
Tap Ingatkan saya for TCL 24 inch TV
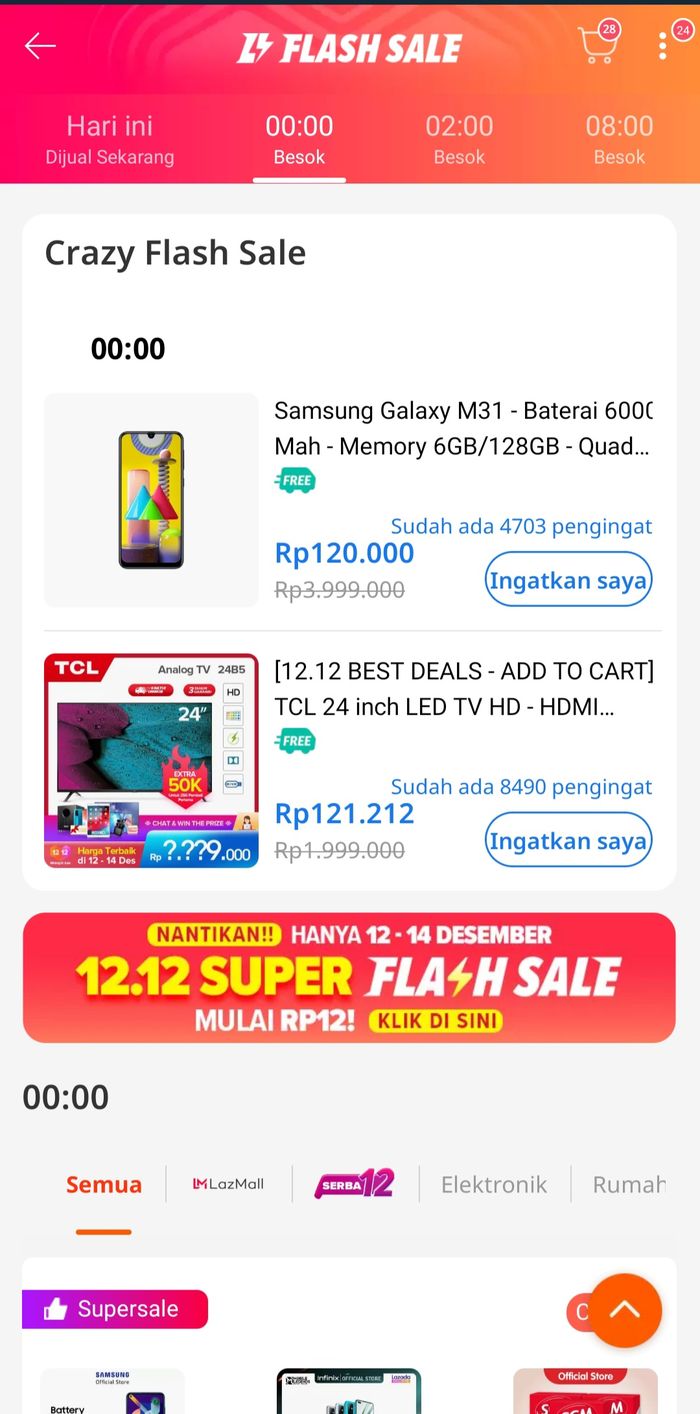[x=568, y=841]
